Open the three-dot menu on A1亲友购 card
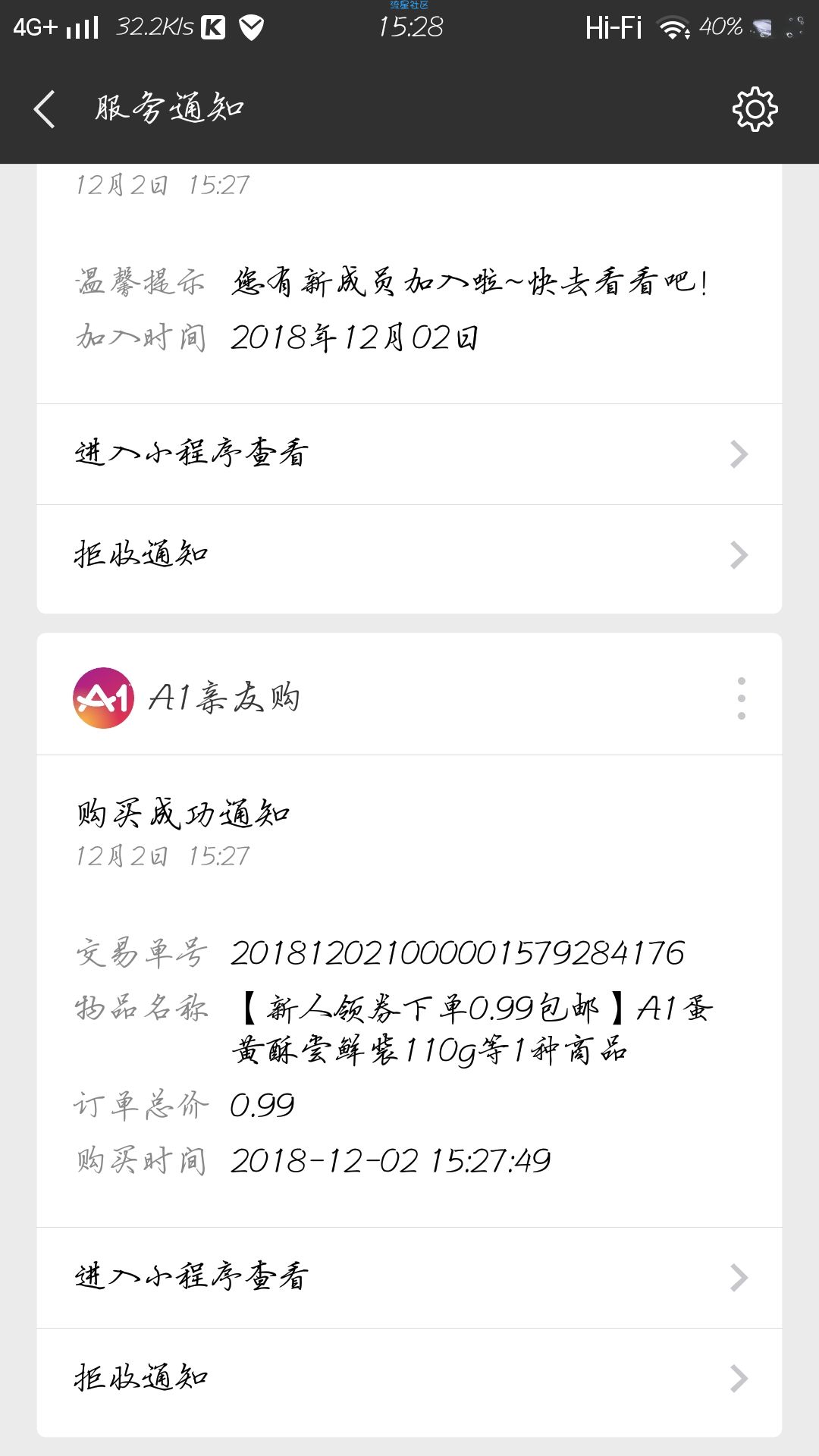Image resolution: width=819 pixels, height=1456 pixels. pos(741,698)
